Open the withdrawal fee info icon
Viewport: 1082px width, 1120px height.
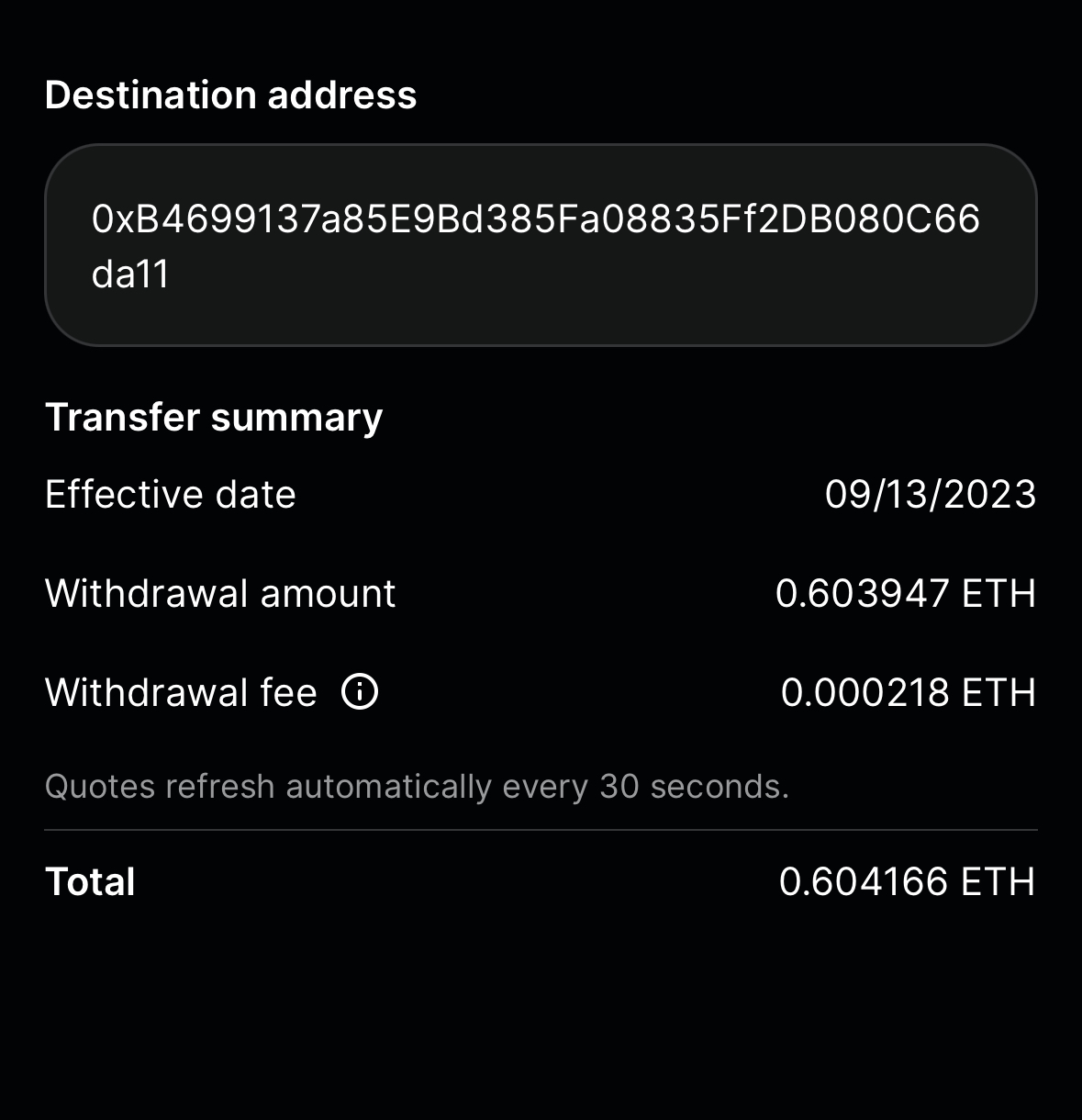[x=360, y=692]
